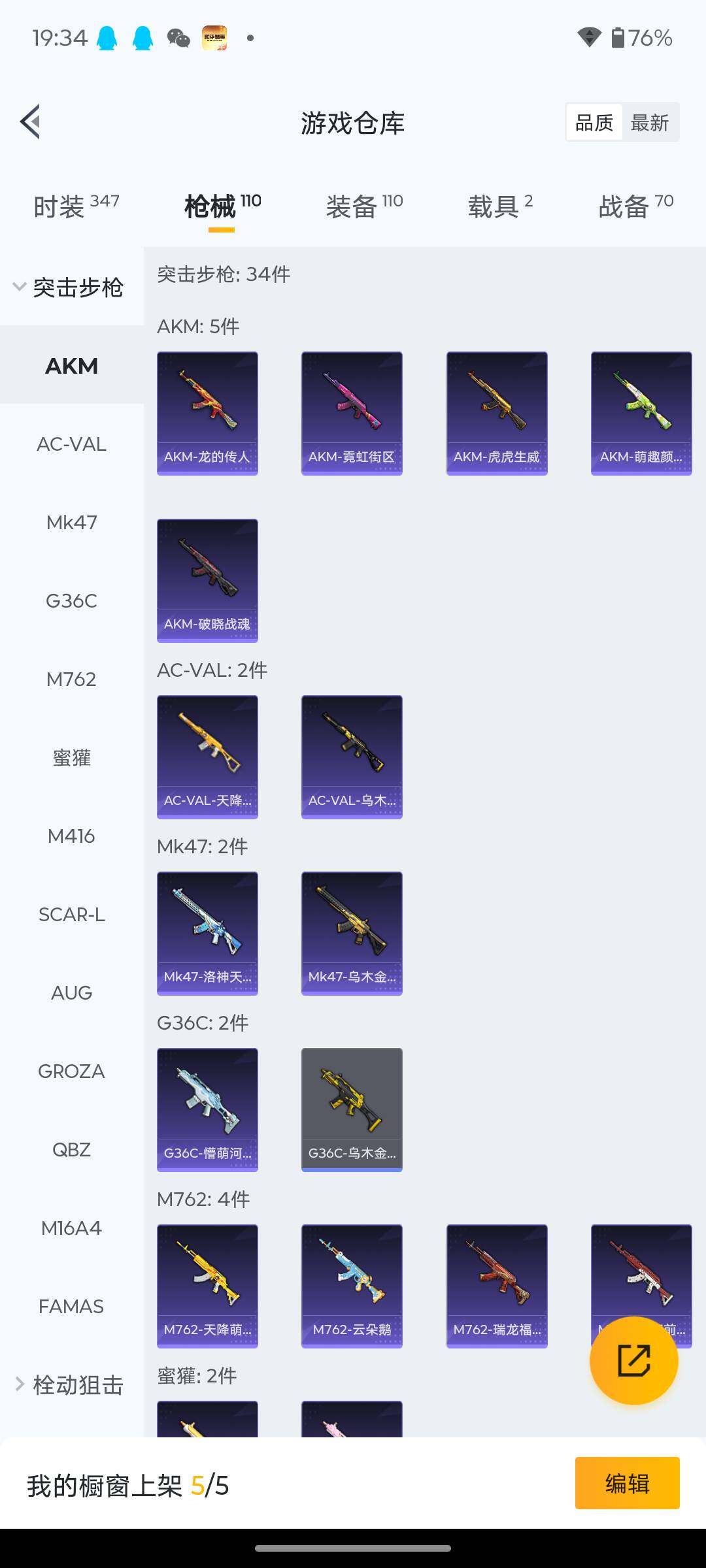Select 蜜獾 in the sidebar

pos(71,758)
